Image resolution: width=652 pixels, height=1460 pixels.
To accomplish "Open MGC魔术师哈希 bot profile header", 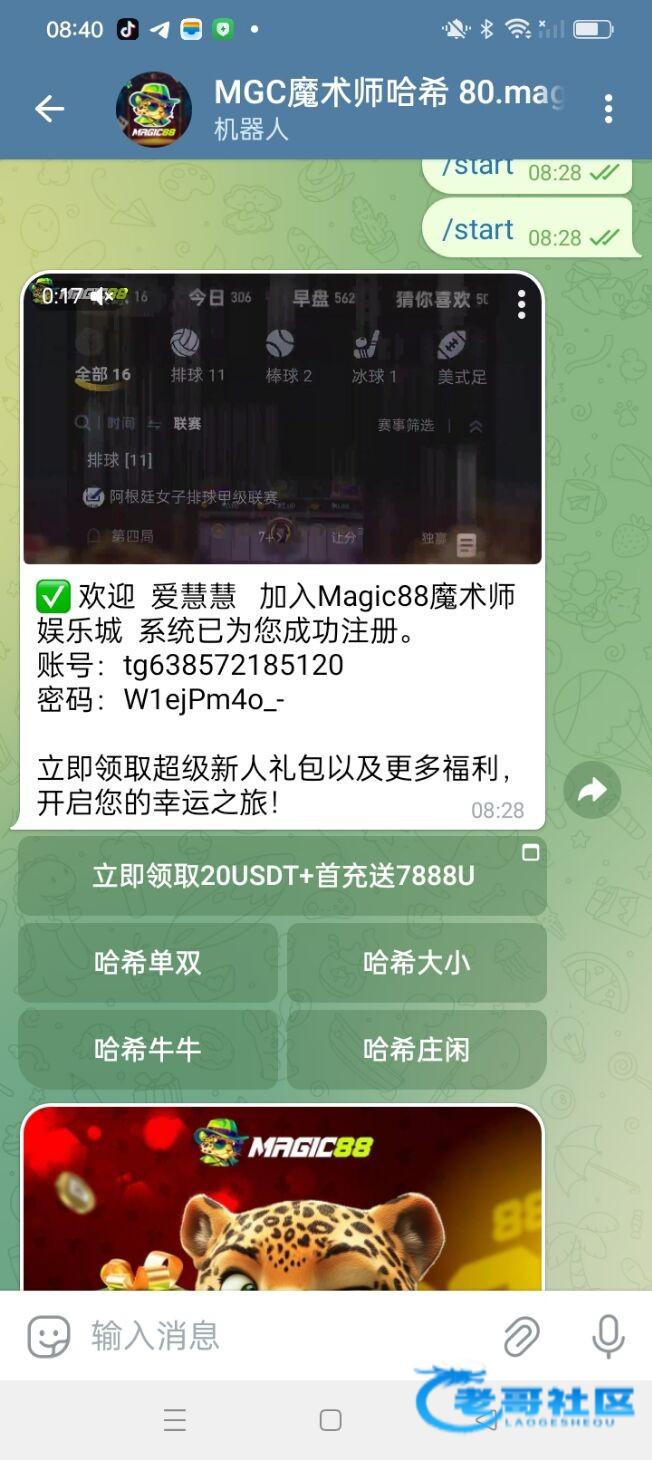I will coord(388,109).
